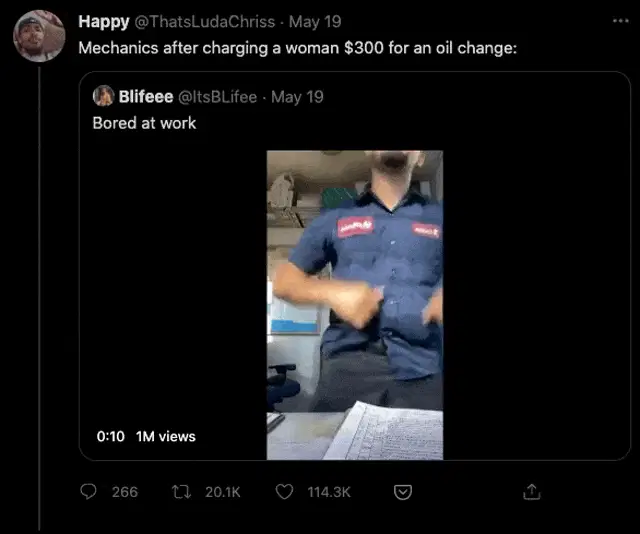Screen dimensions: 640x534
Task: Reply to Happy's tweet
Action: coord(89,492)
